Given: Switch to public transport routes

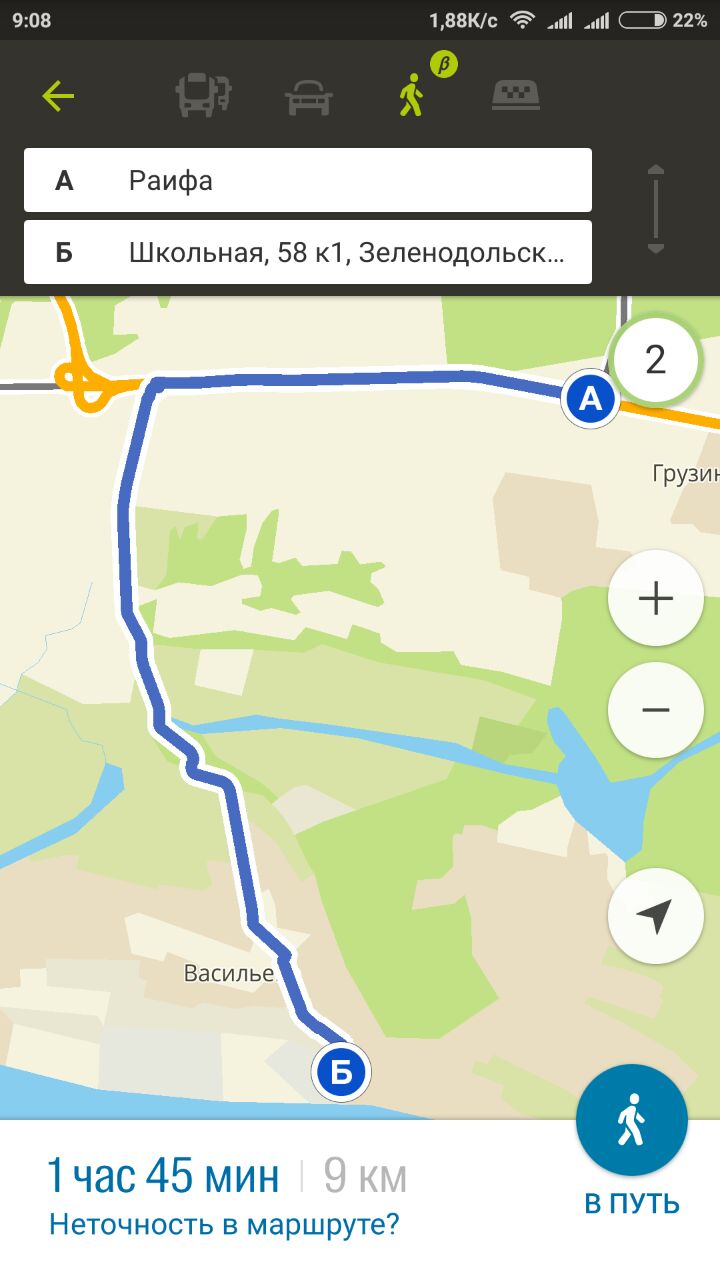Looking at the screenshot, I should (x=204, y=97).
